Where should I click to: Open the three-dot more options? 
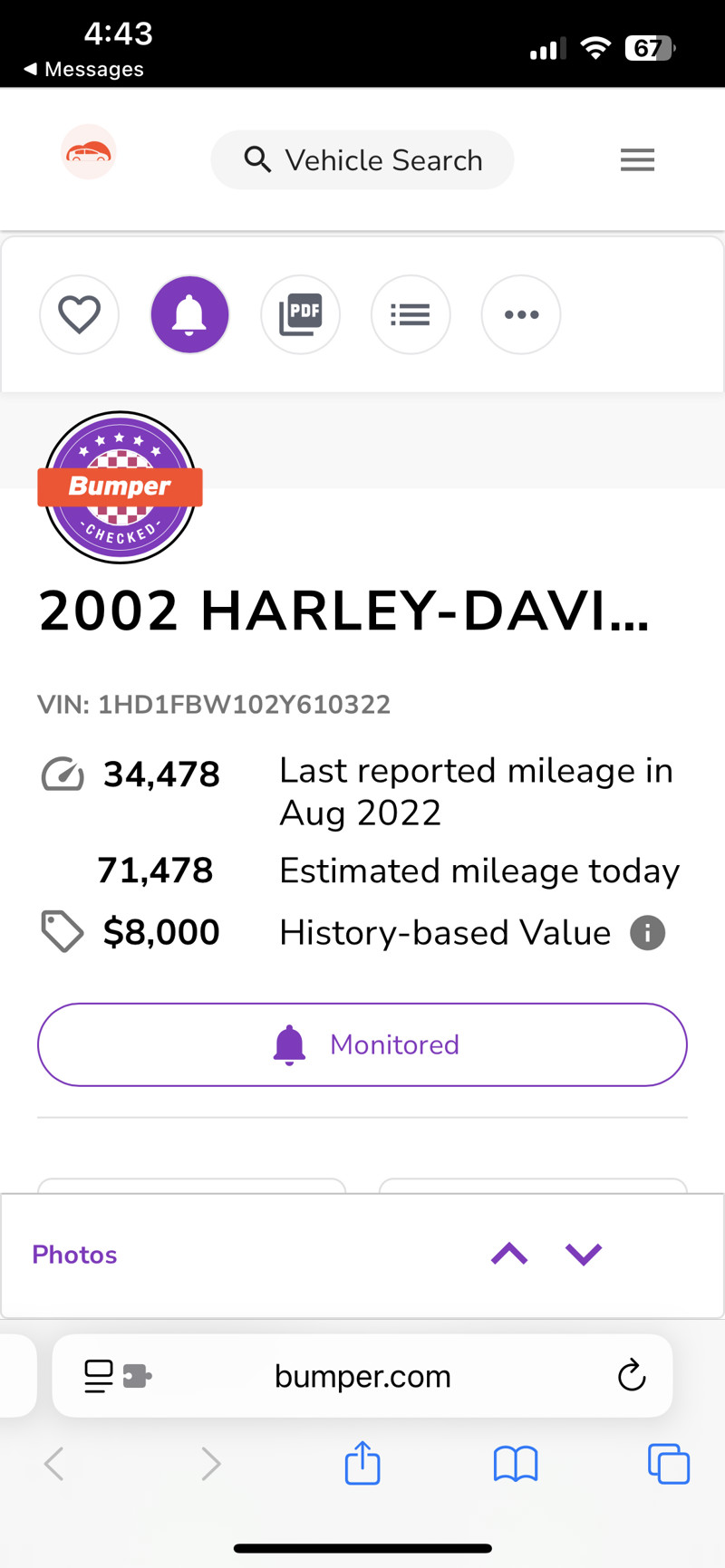[x=521, y=314]
